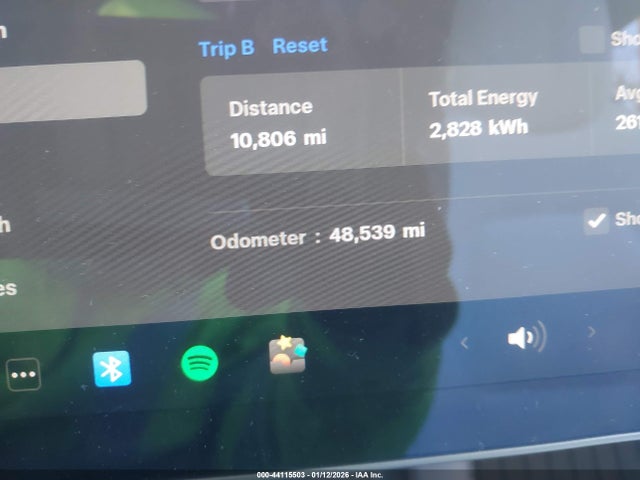The width and height of the screenshot is (640, 480).
Task: Launch the Spotify app
Action: (200, 362)
